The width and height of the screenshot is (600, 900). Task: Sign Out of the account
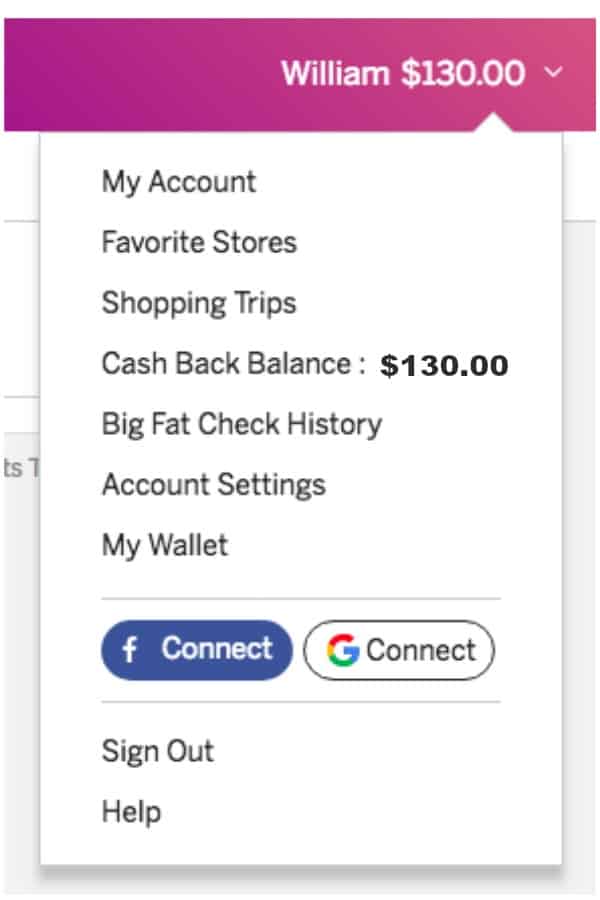tap(158, 751)
